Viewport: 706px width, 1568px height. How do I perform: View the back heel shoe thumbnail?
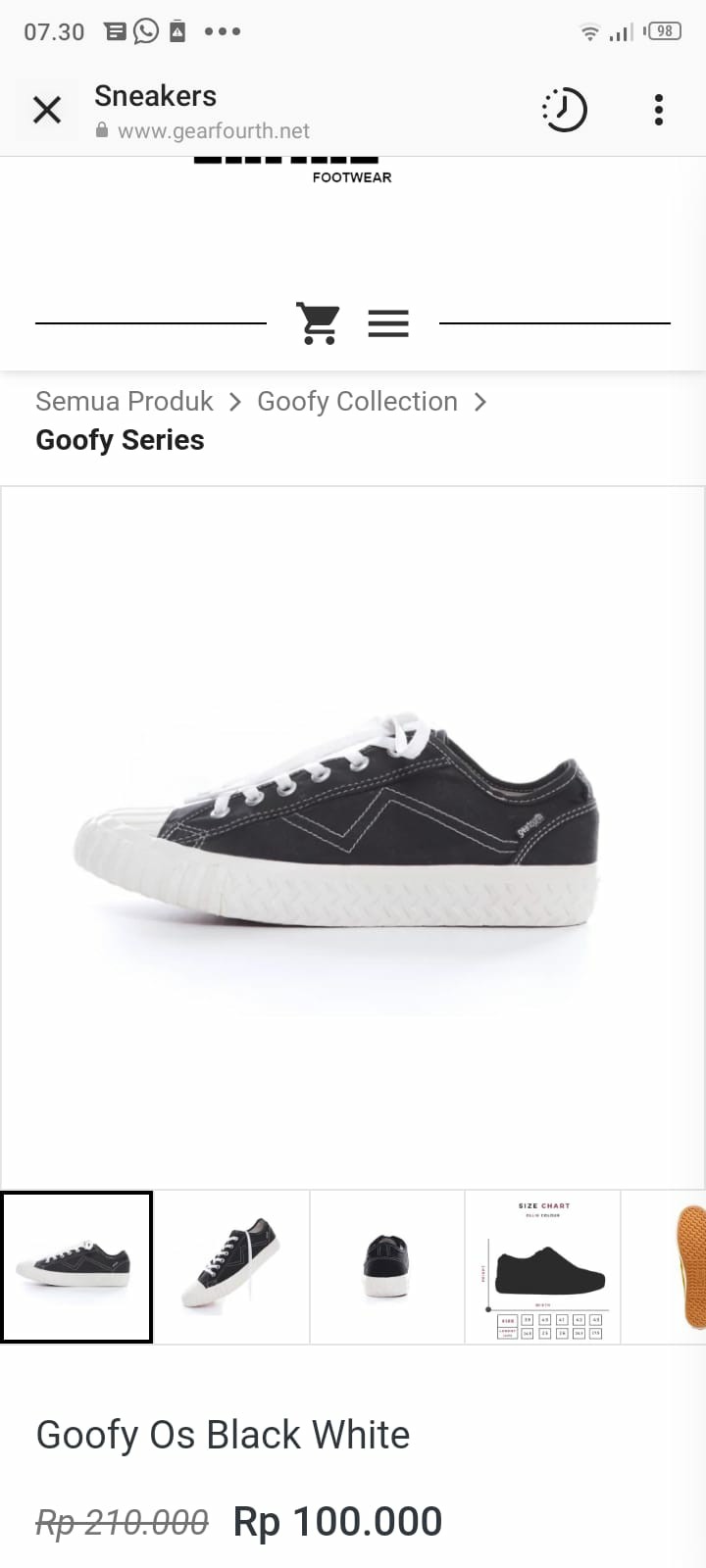[386, 1267]
